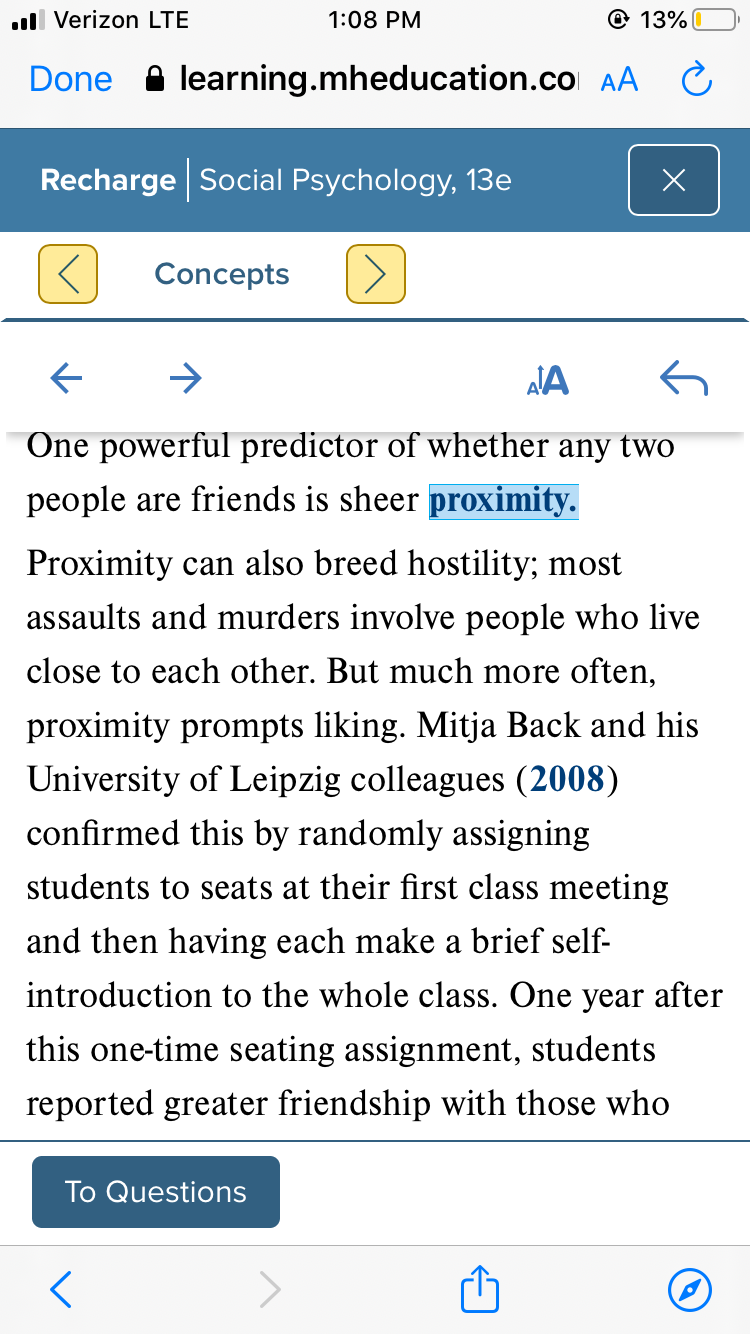Tap the right arrow in the reader toolbar
This screenshot has height=1334, width=750.
click(185, 377)
